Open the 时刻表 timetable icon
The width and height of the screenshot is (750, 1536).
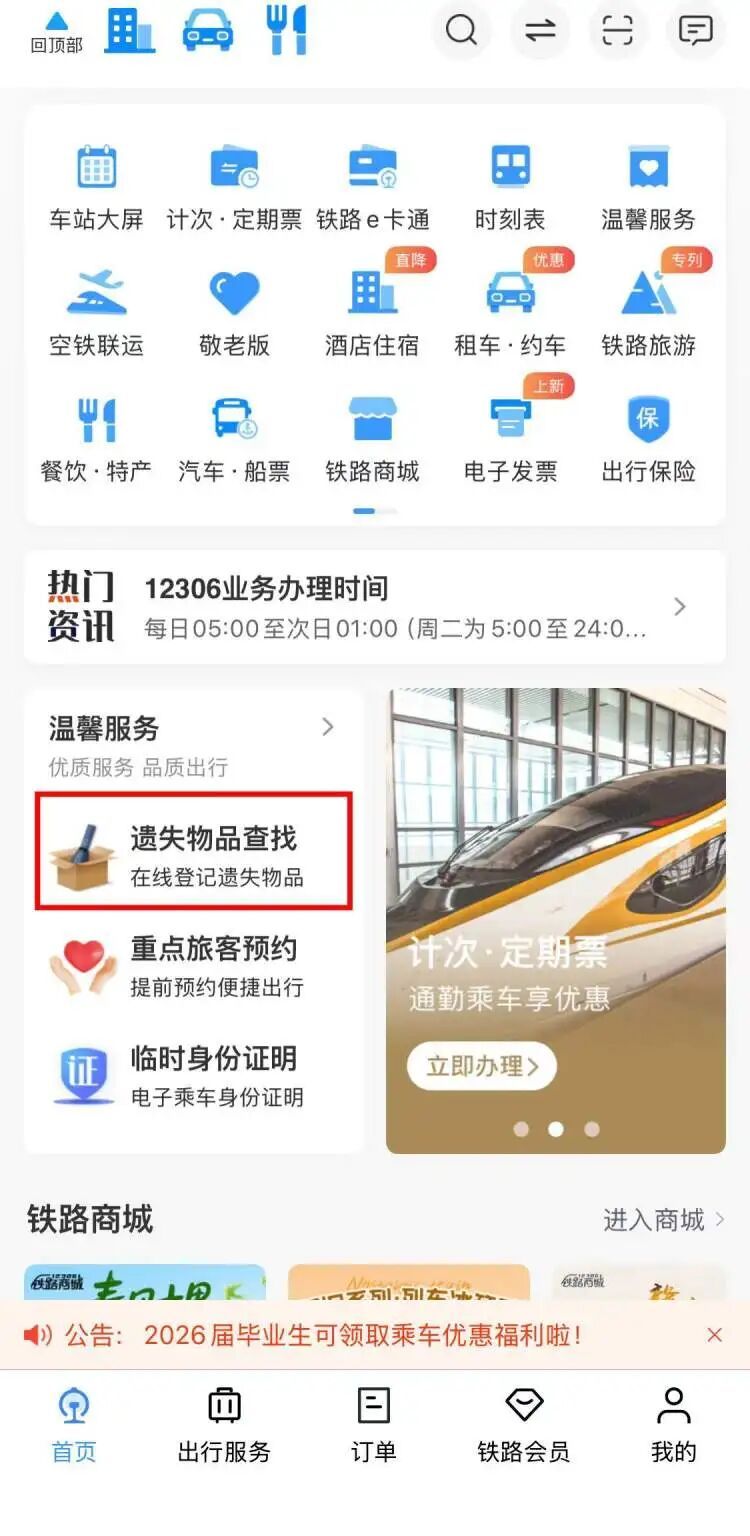(511, 185)
